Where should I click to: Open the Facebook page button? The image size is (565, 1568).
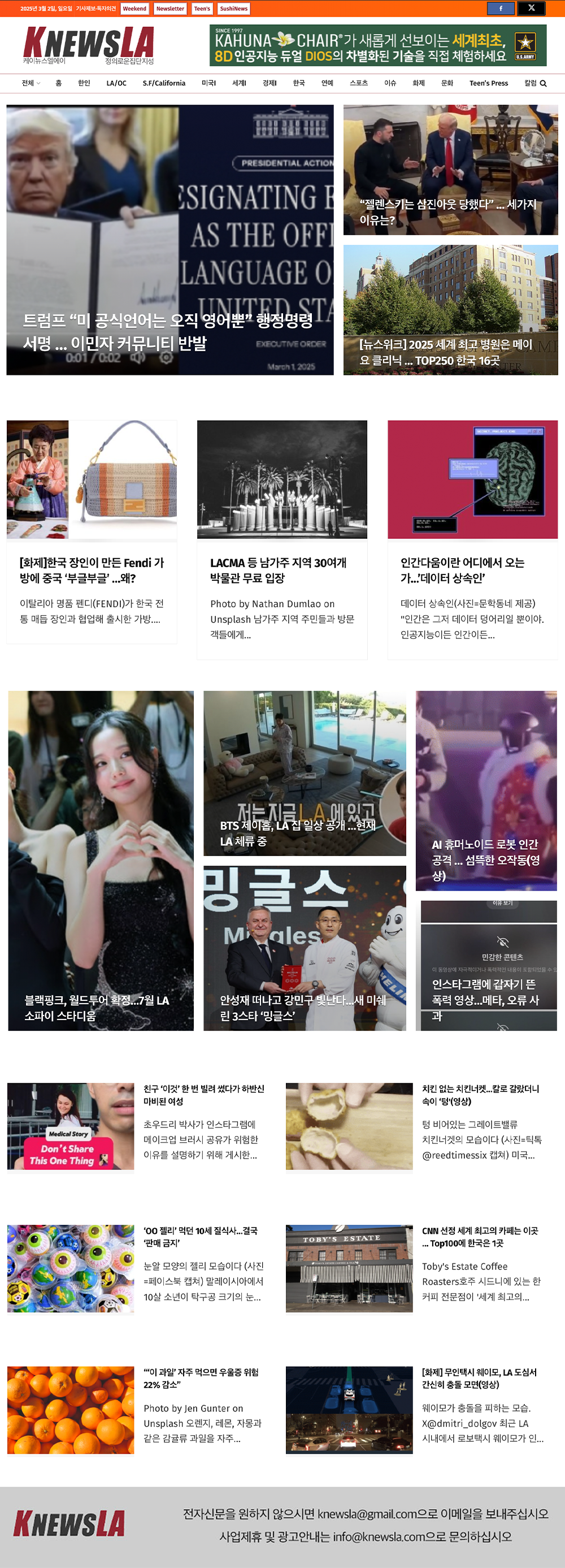(501, 8)
